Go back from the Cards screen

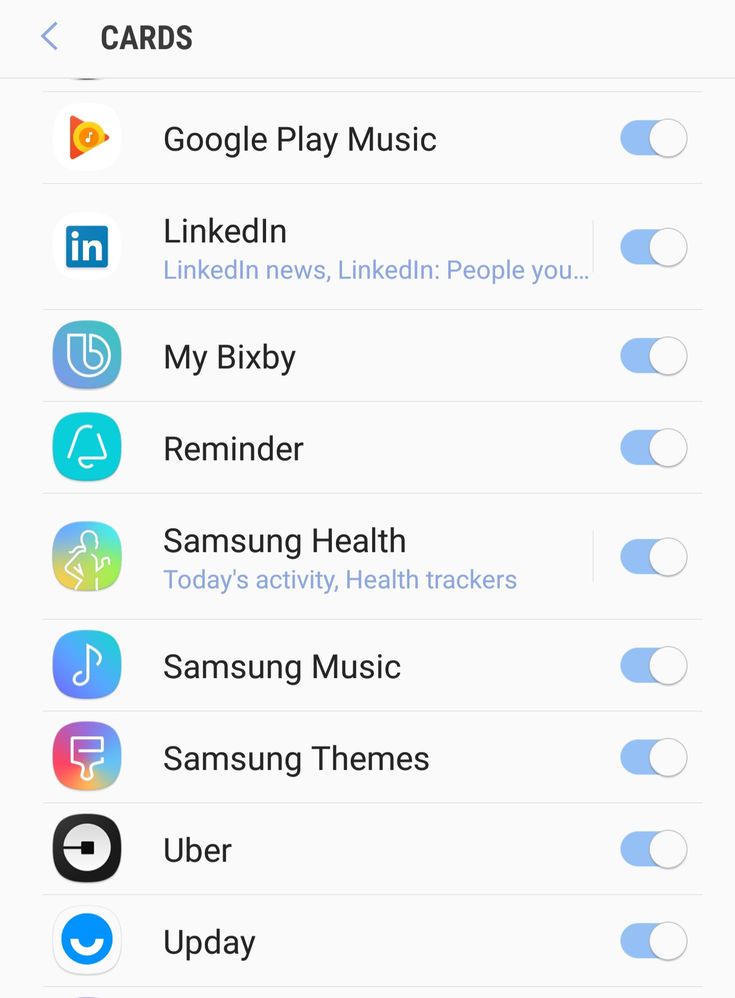pyautogui.click(x=49, y=38)
